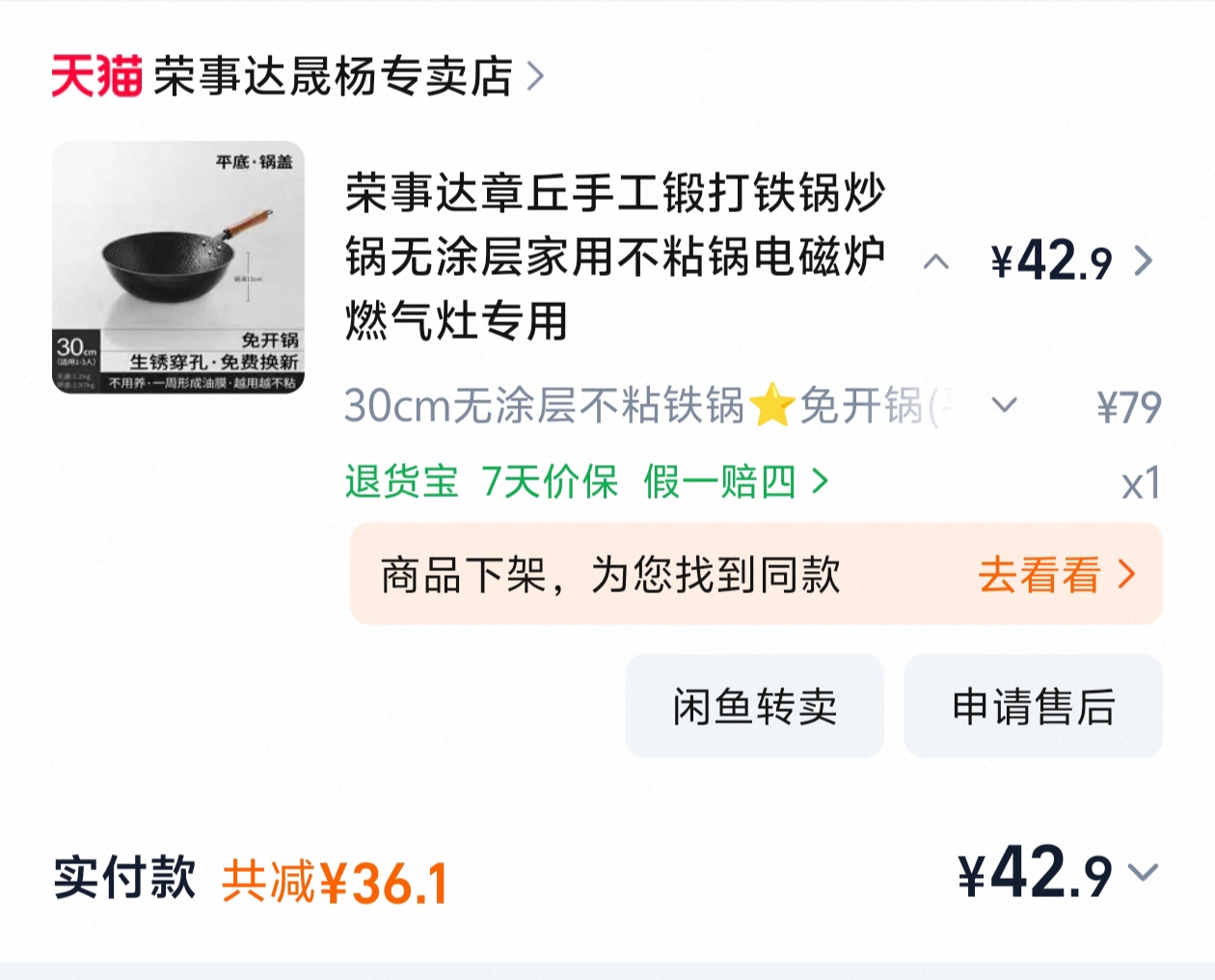Collapse the product title with the up chevron
The height and width of the screenshot is (980, 1215).
[x=935, y=261]
